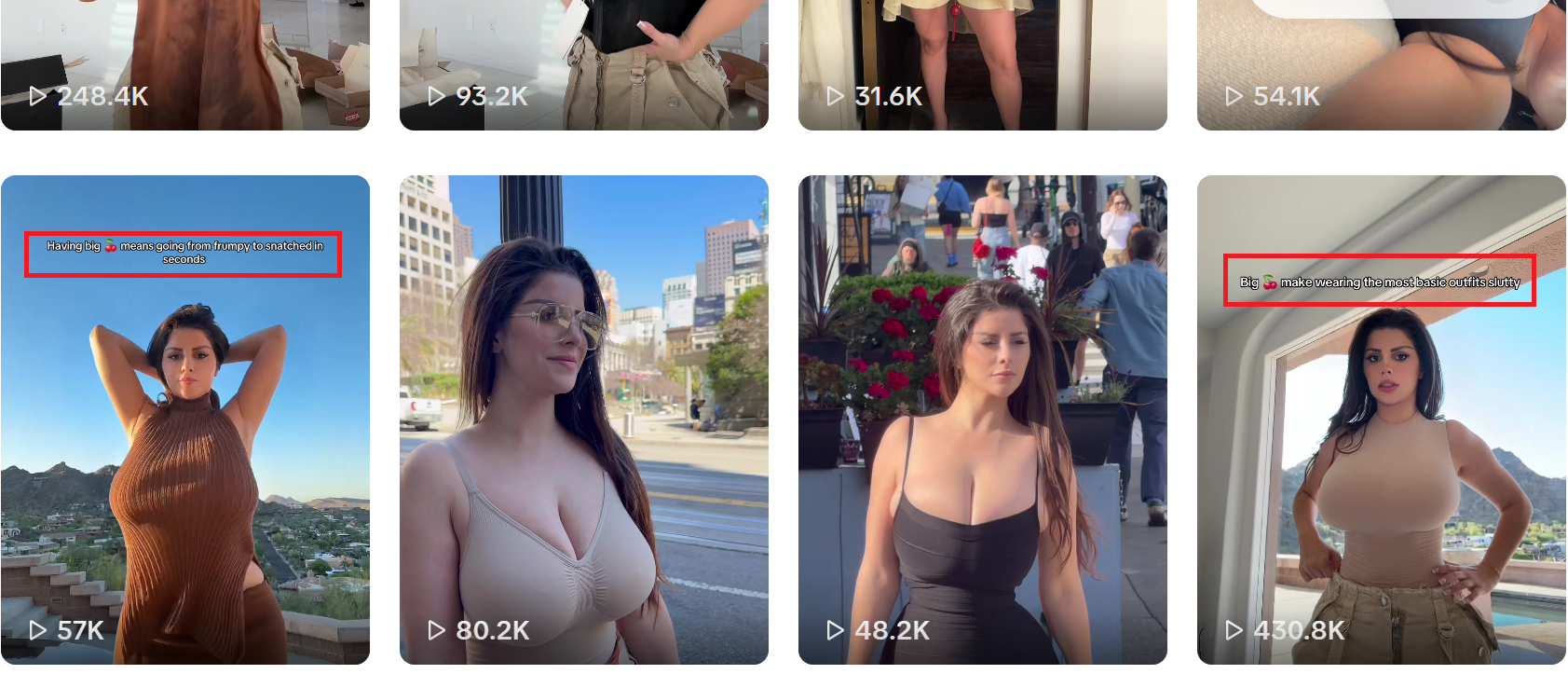This screenshot has width=1568, height=674.
Task: Open the video with 248.4K views
Action: tap(185, 64)
